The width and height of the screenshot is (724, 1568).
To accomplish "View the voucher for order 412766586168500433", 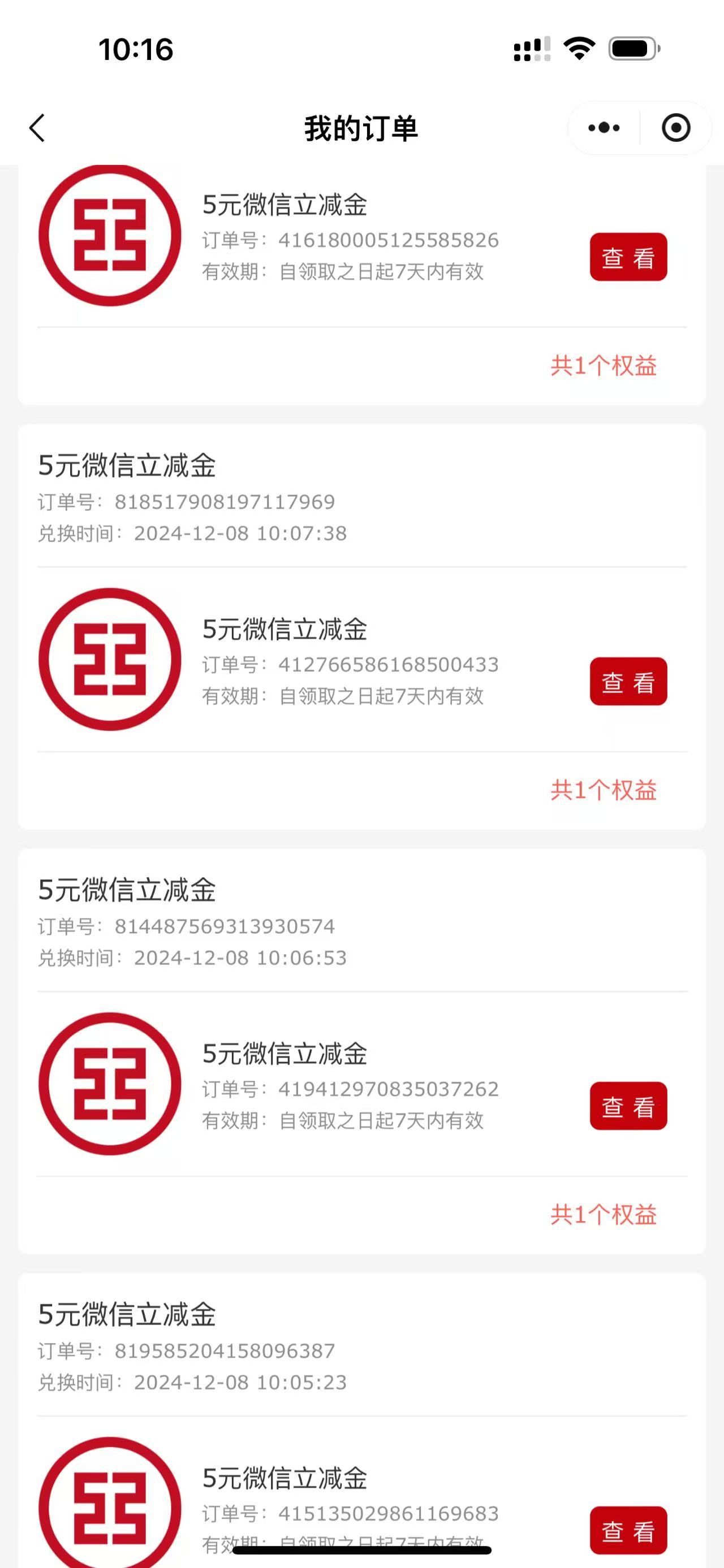I will click(x=628, y=681).
